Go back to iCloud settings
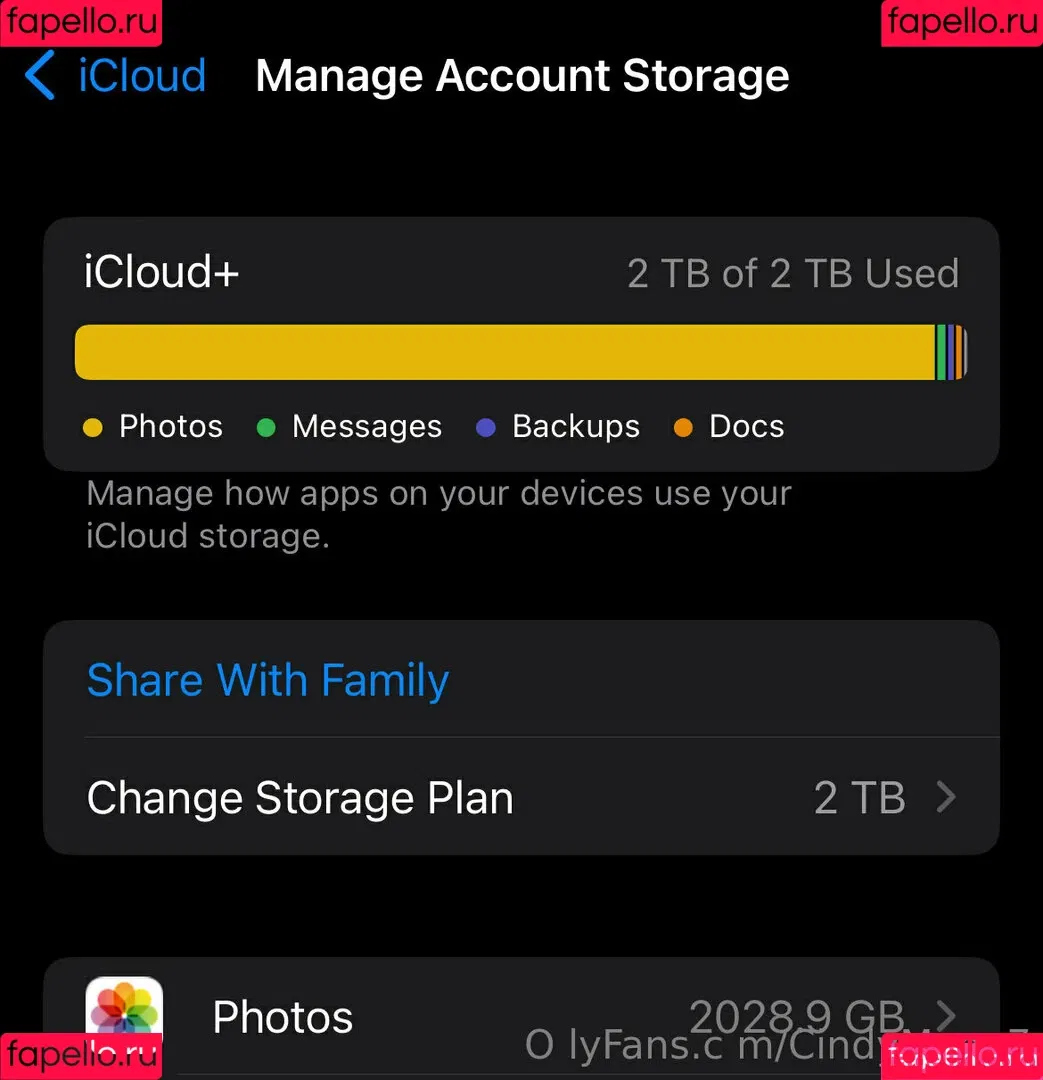 tap(115, 76)
